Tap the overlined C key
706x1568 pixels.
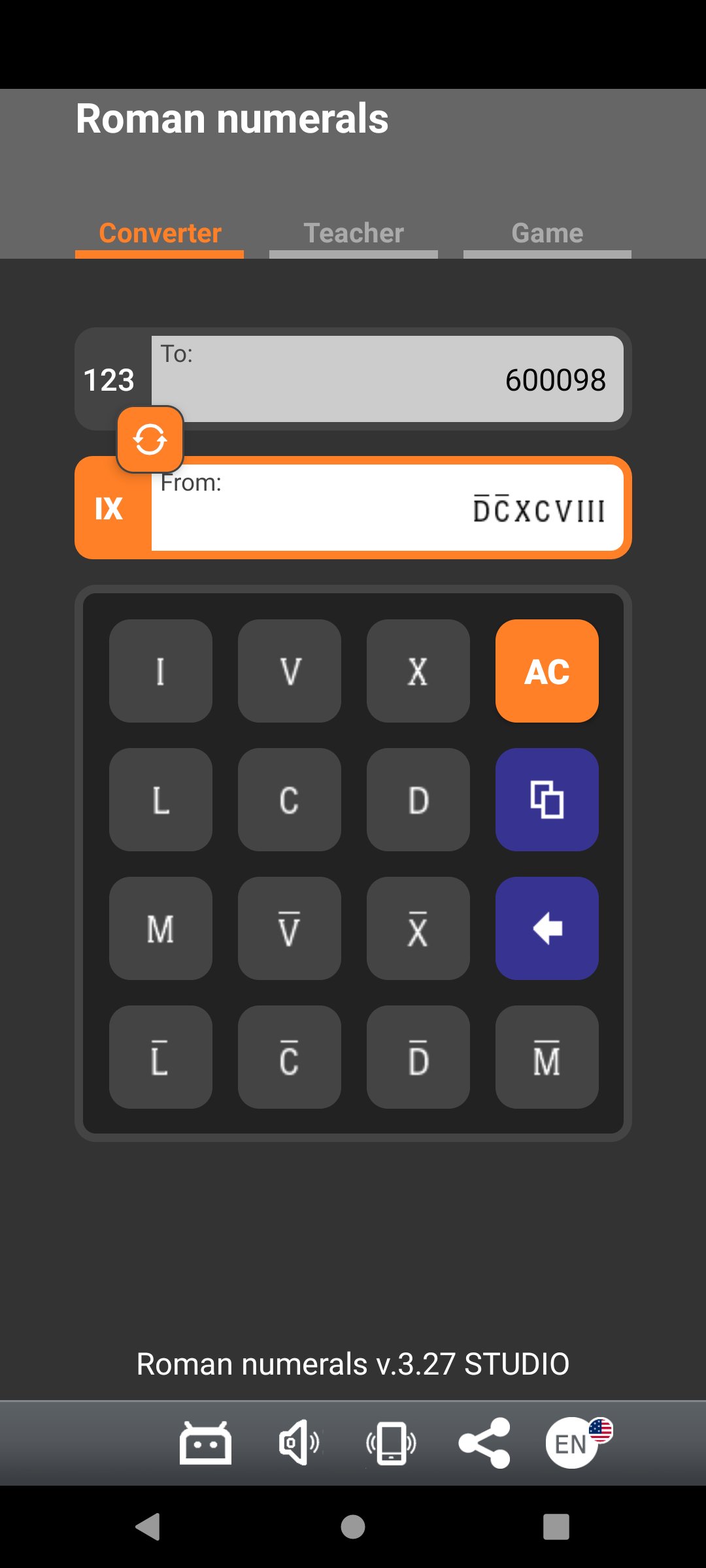pos(290,1057)
